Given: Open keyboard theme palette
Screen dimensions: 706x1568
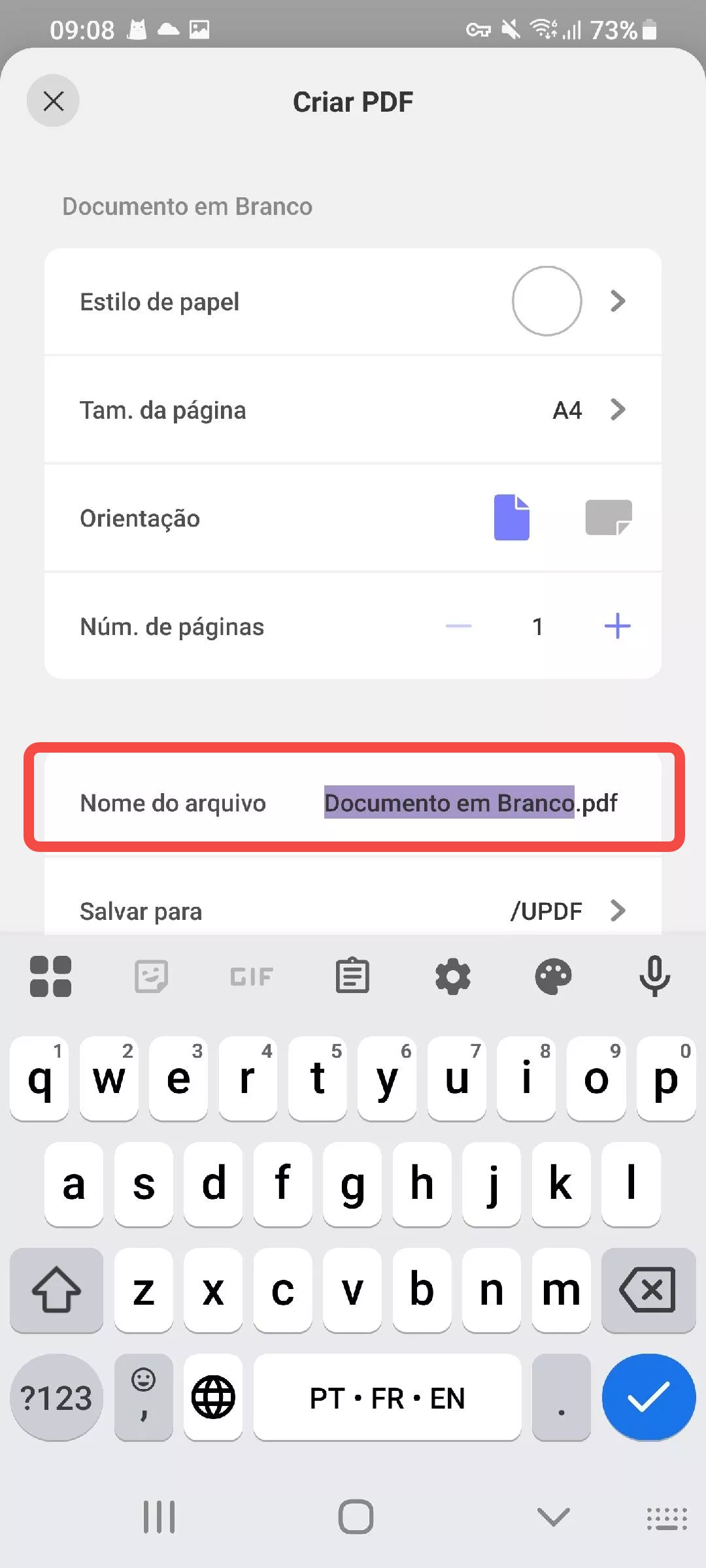Looking at the screenshot, I should pos(554,977).
